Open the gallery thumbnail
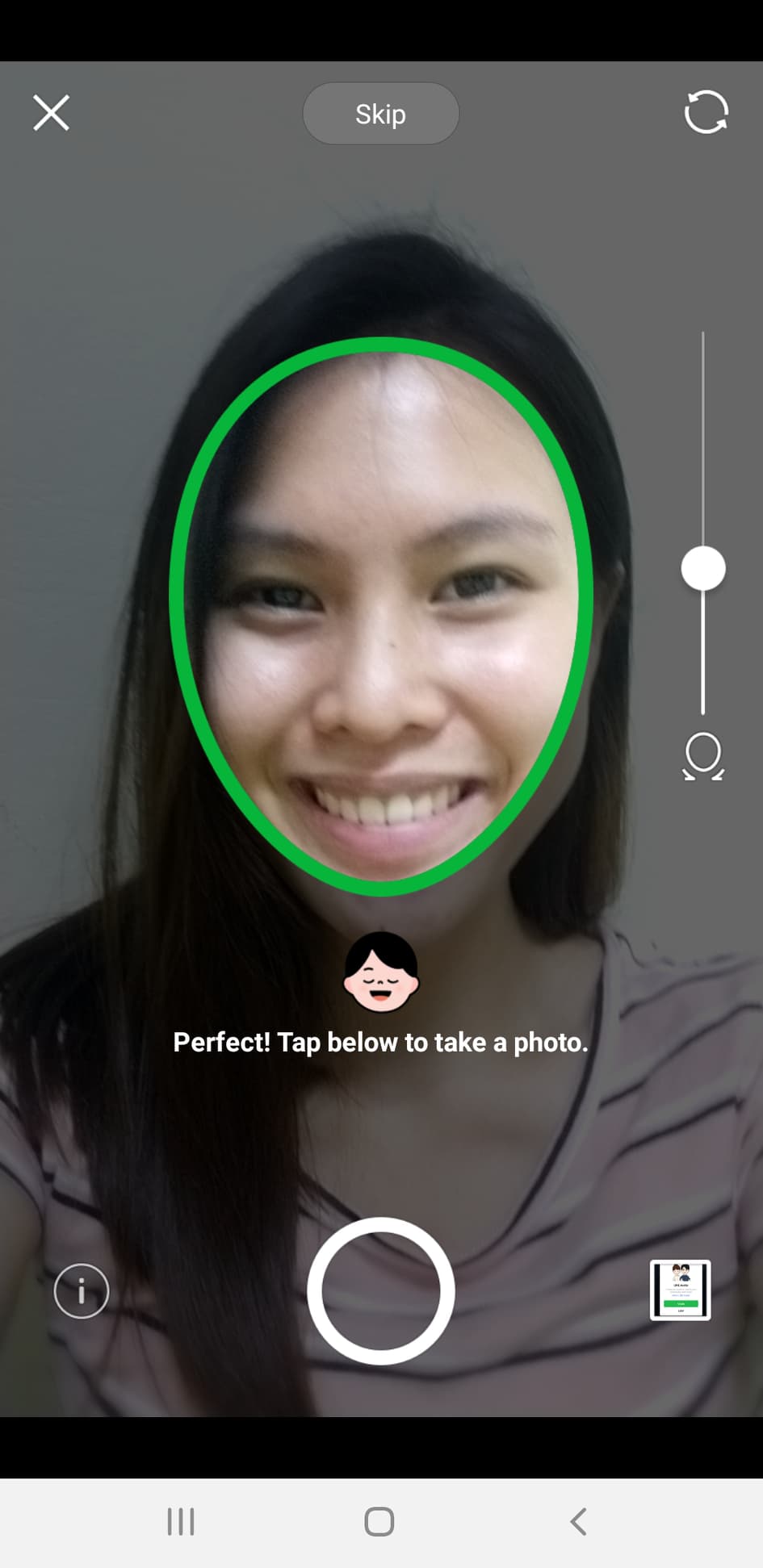 pyautogui.click(x=680, y=1290)
